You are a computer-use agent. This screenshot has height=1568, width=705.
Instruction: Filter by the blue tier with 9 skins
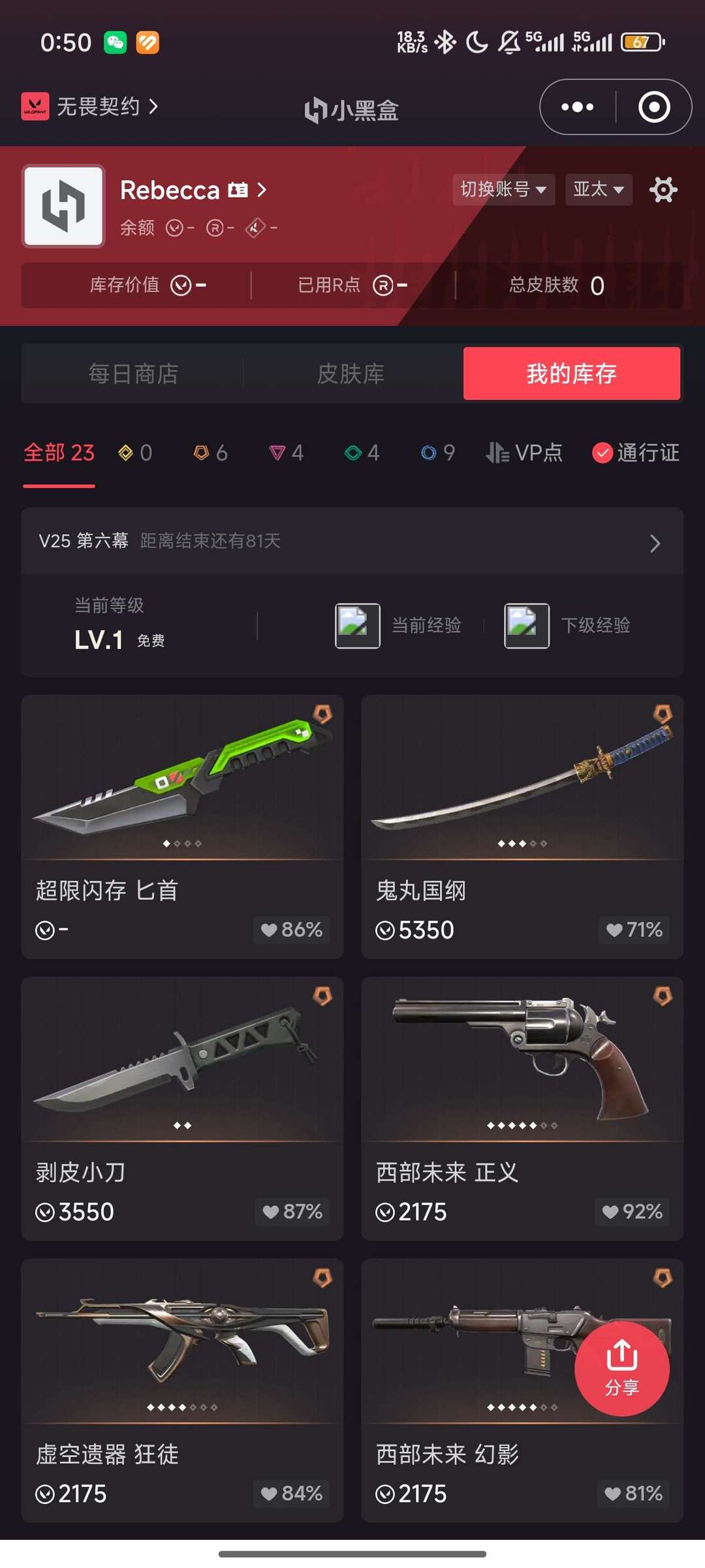438,453
